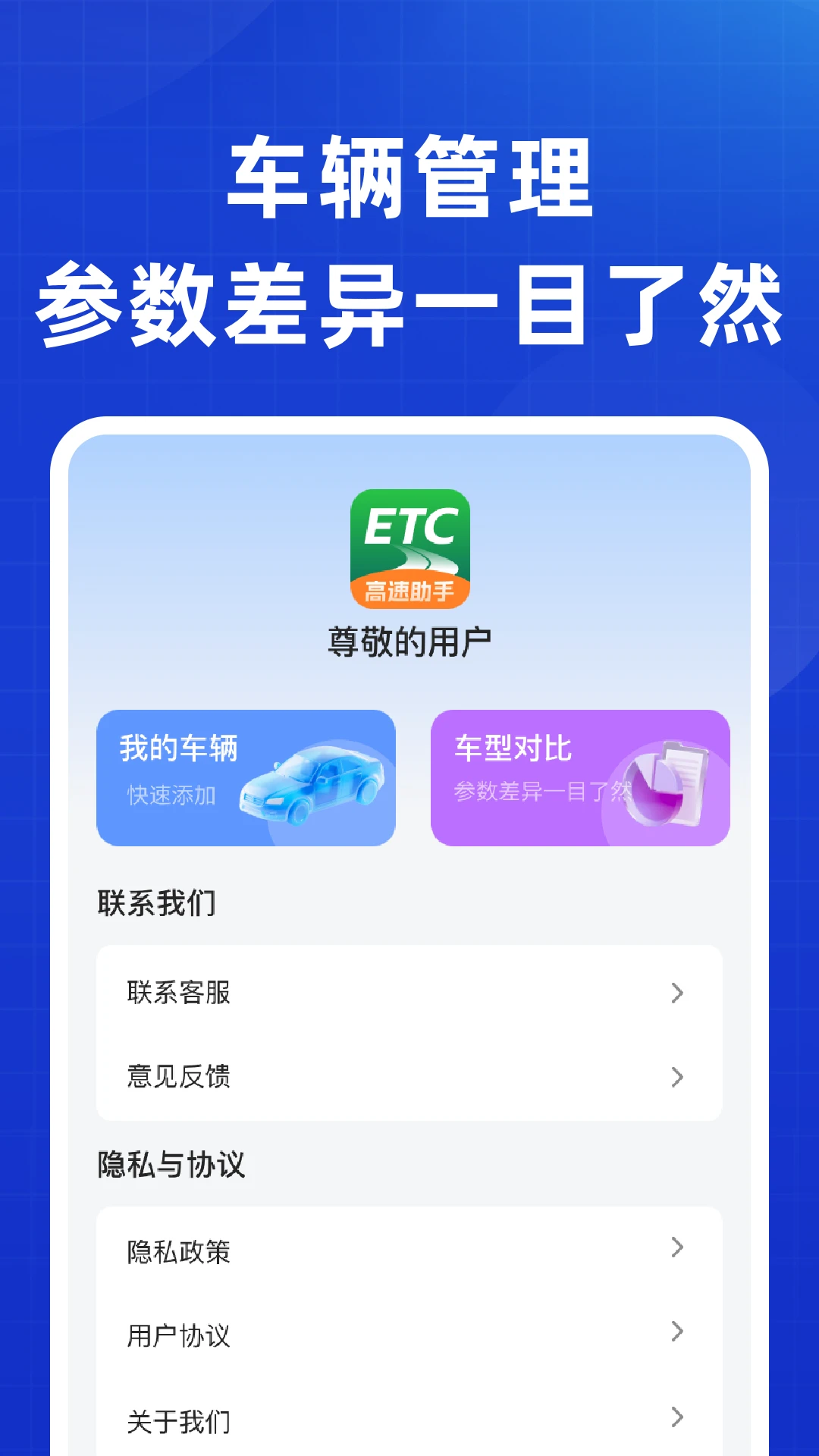
Task: Open 联系客服 to contact support
Action: pyautogui.click(x=176, y=992)
